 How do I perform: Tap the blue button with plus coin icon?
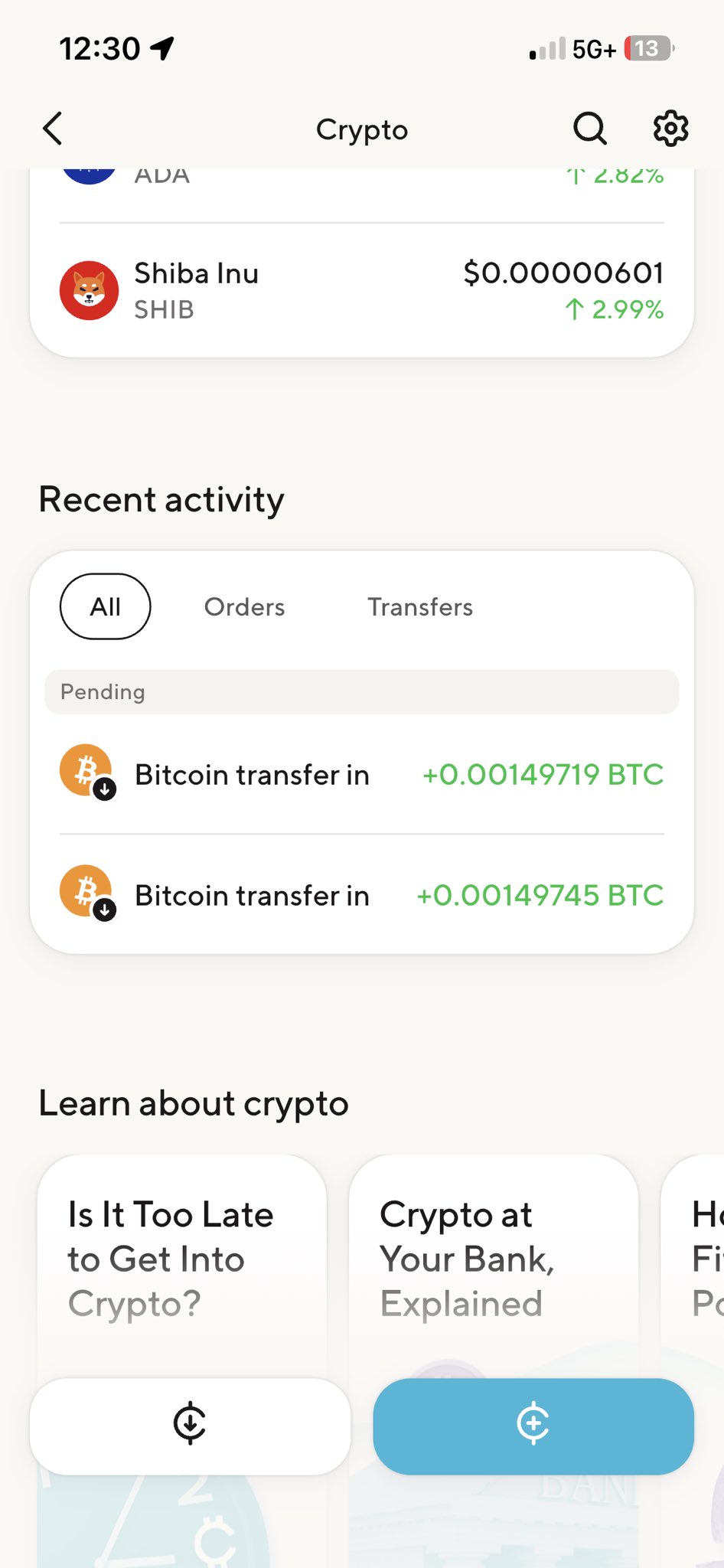[x=533, y=1426]
